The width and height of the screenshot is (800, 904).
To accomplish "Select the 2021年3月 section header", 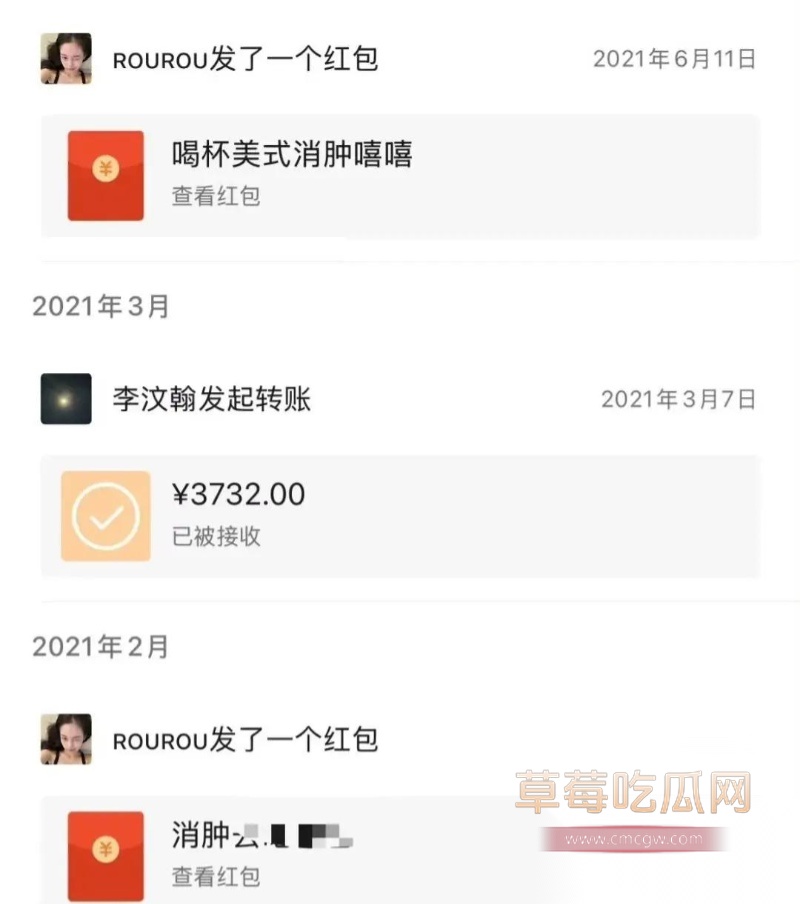I will 96,305.
